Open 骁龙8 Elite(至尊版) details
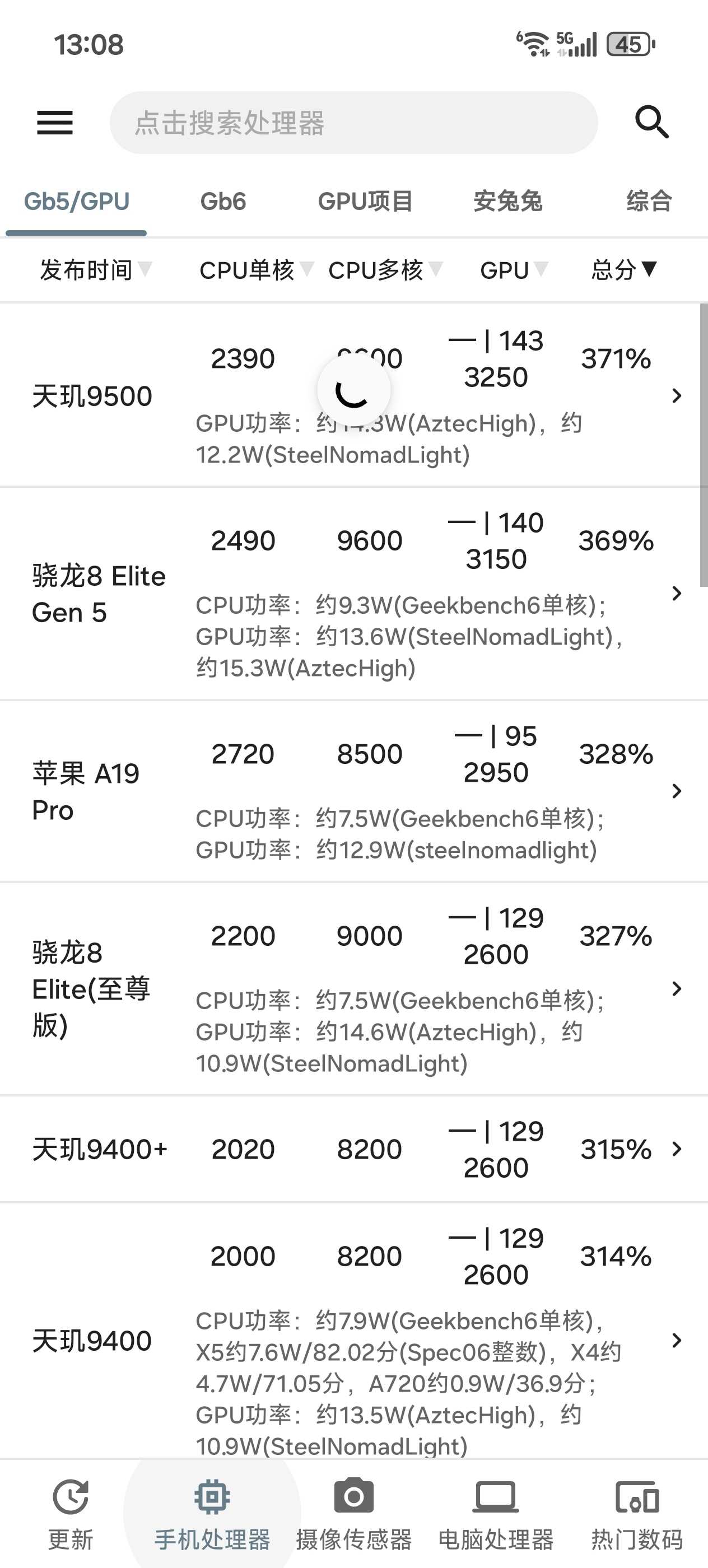The image size is (708, 1568). tap(91, 988)
